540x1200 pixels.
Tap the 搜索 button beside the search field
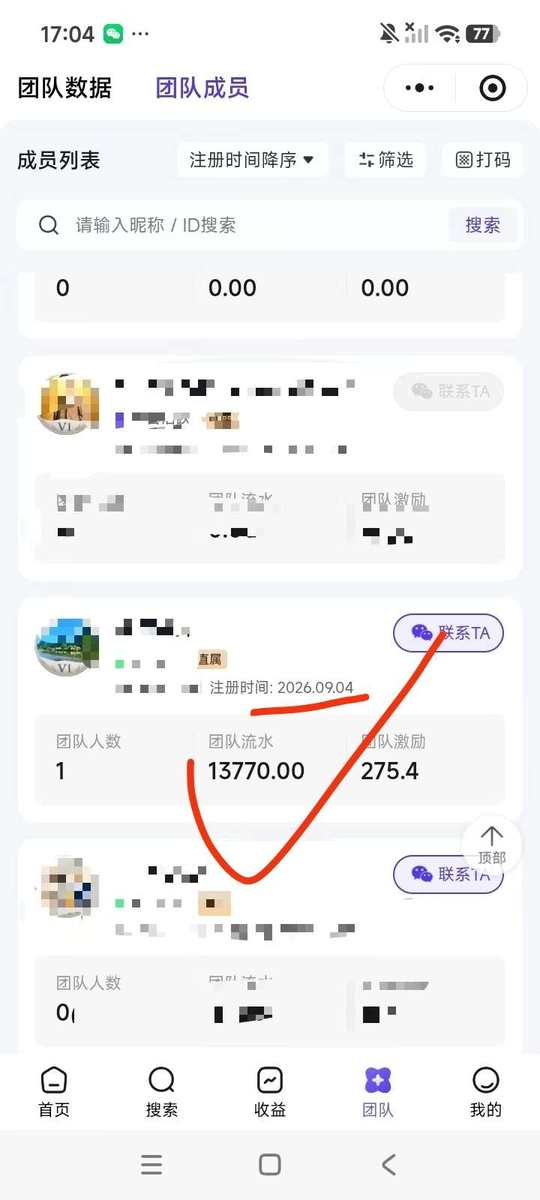(x=483, y=225)
